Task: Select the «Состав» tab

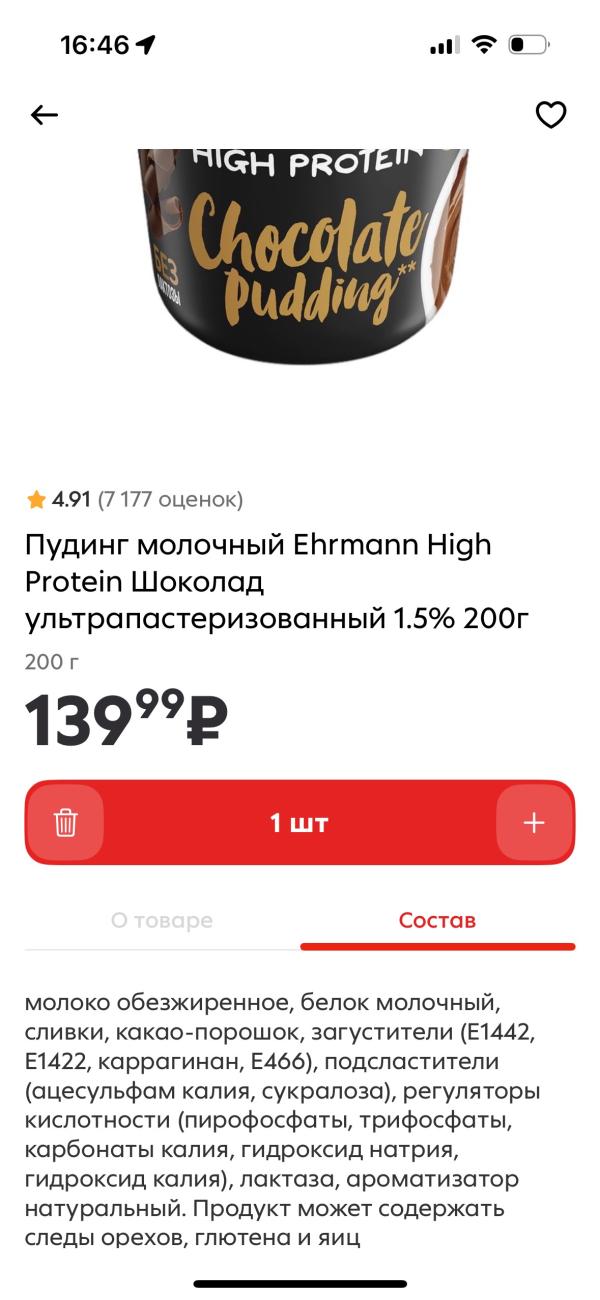Action: click(x=437, y=920)
